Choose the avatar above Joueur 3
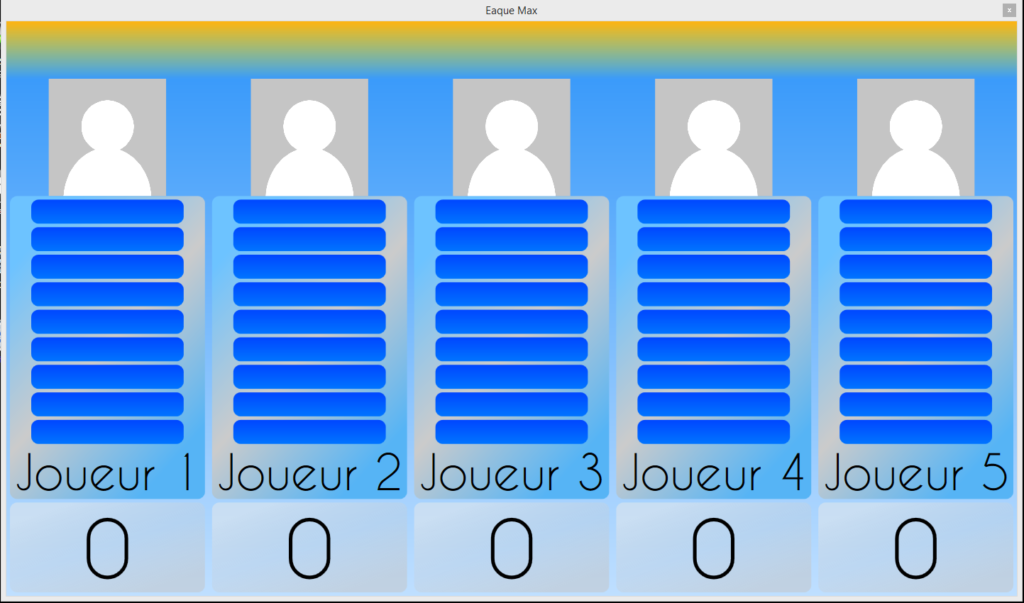The height and width of the screenshot is (603, 1024). click(x=511, y=137)
